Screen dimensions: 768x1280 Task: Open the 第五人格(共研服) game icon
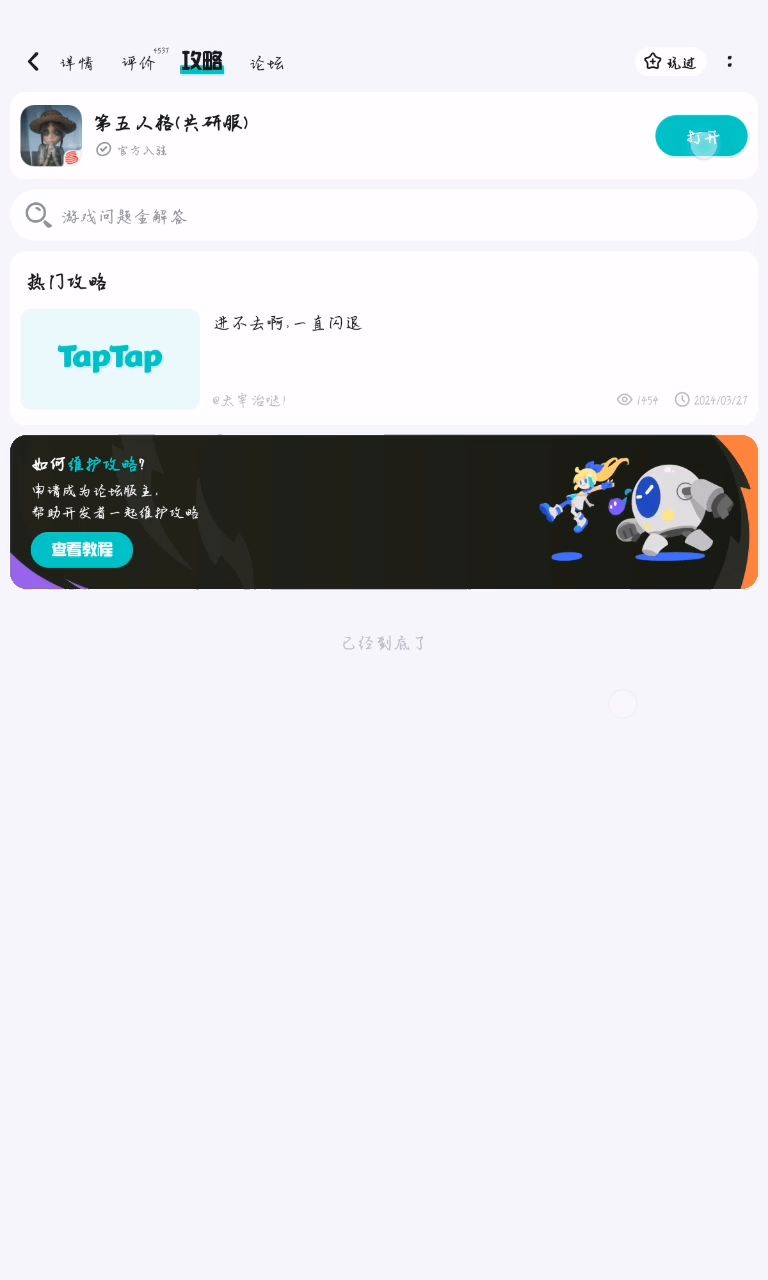pyautogui.click(x=51, y=136)
